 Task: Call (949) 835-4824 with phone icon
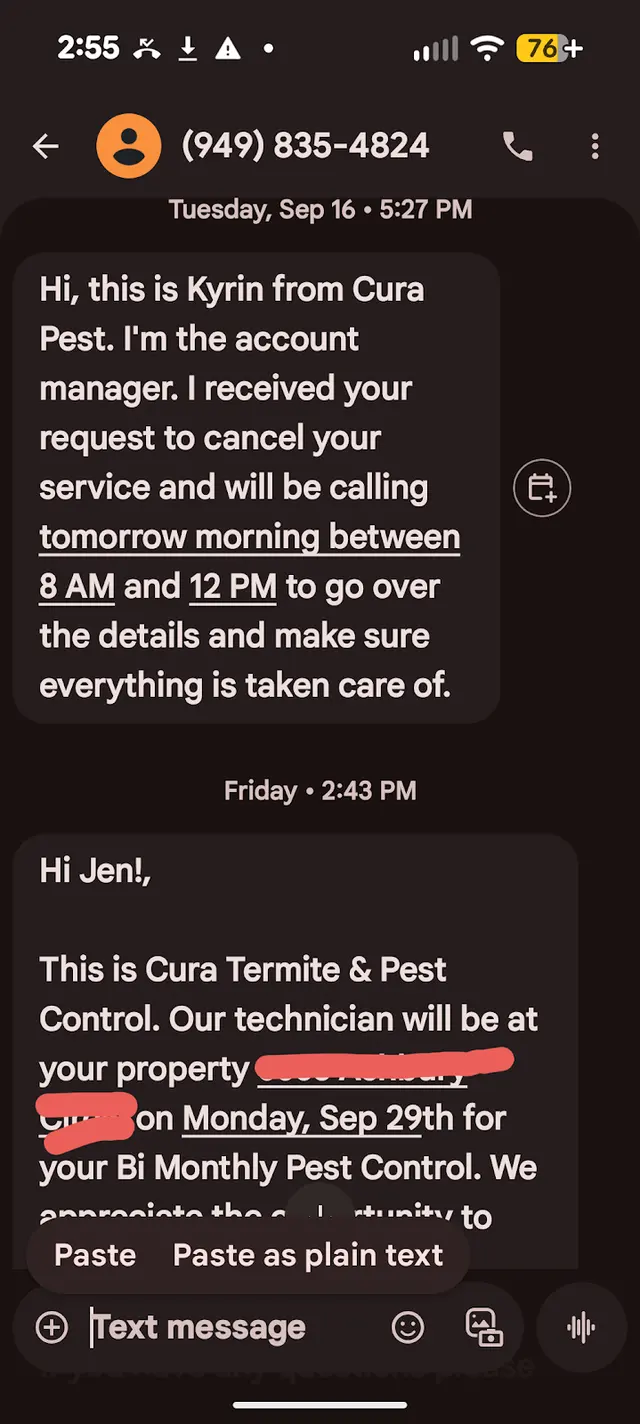pos(517,147)
